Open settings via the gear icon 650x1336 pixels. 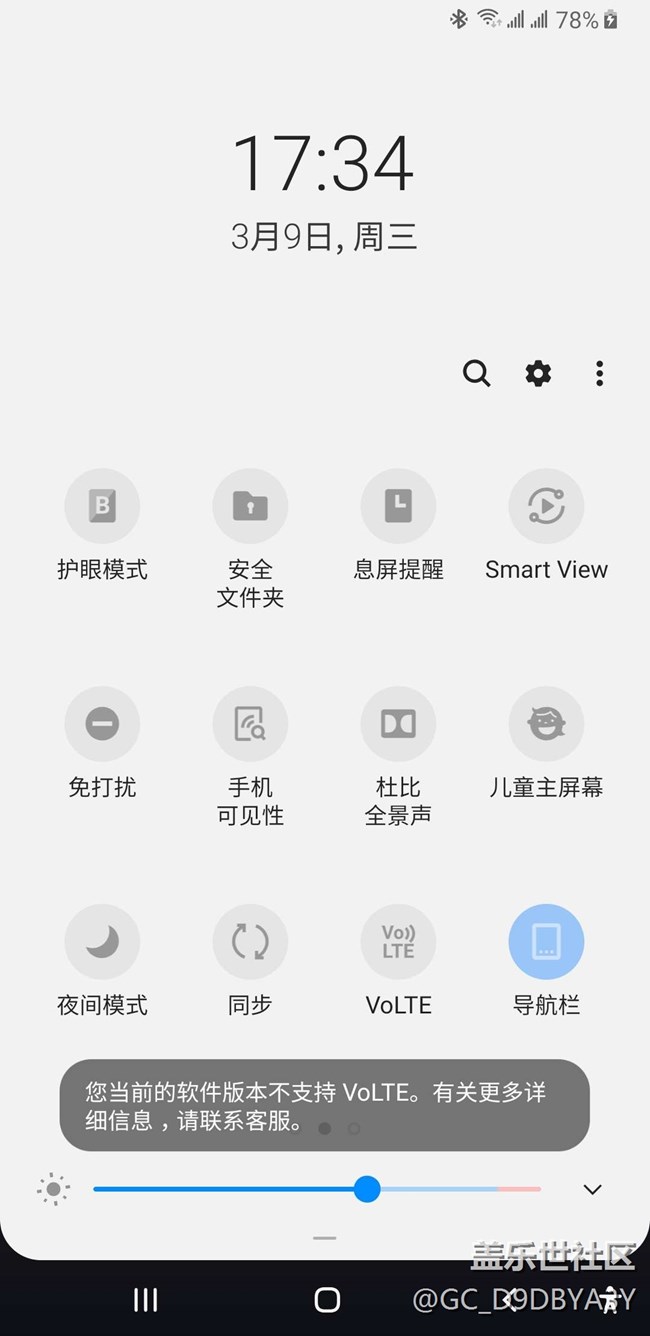coord(538,374)
